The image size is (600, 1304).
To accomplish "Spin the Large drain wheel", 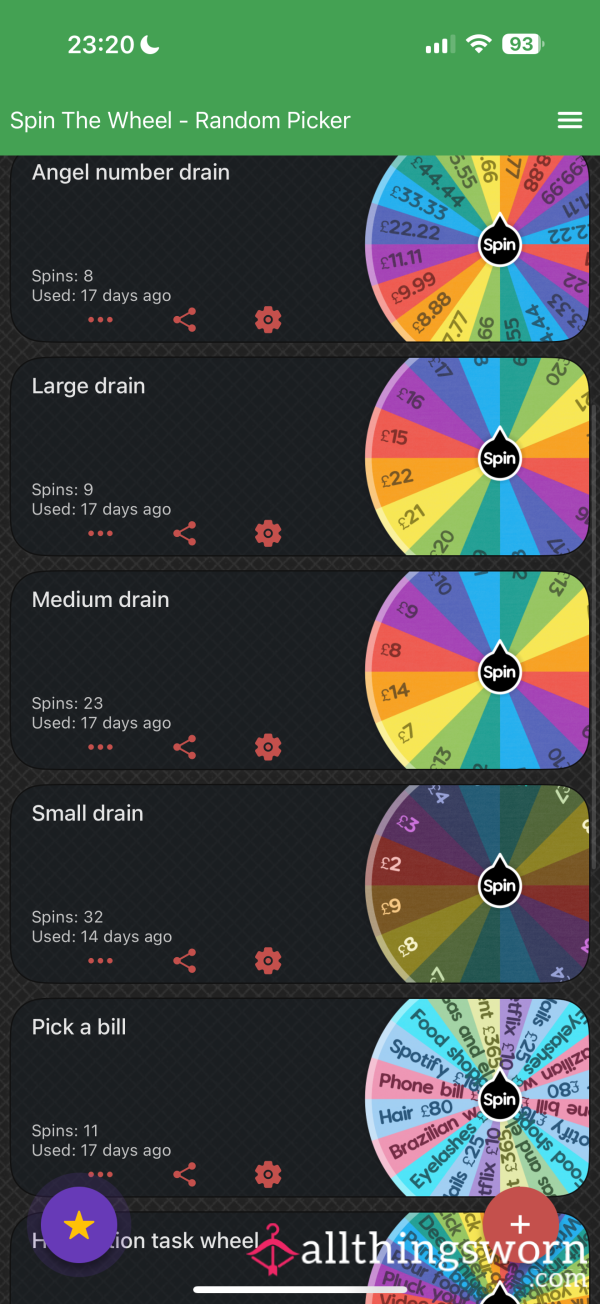I will 499,455.
